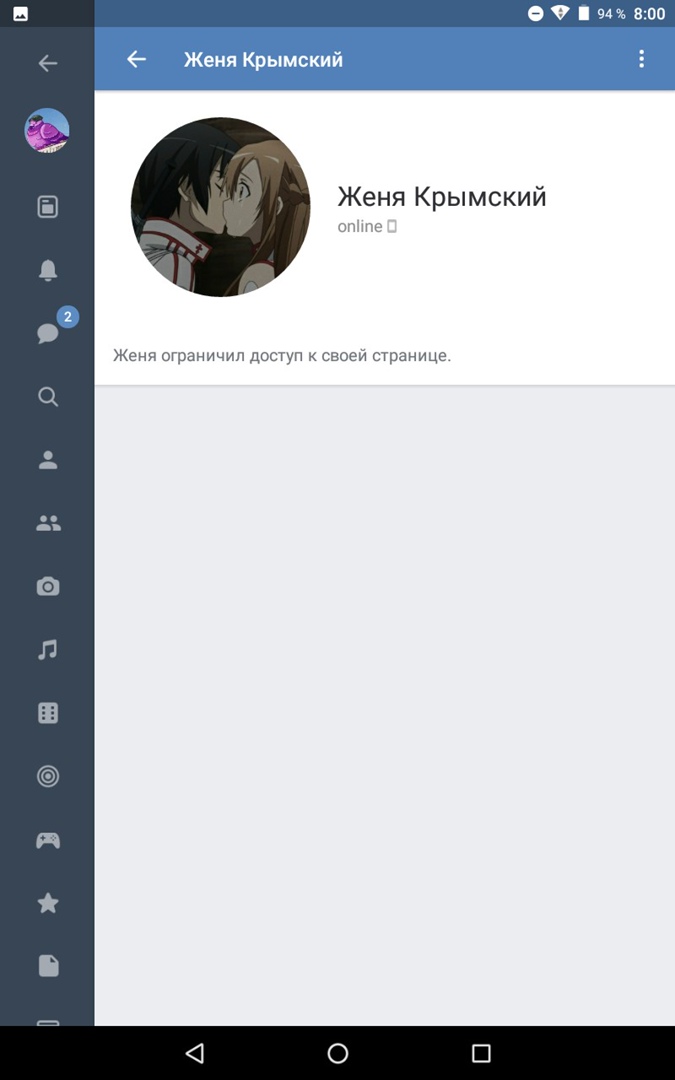
Task: Tap the system home button
Action: tap(338, 1053)
